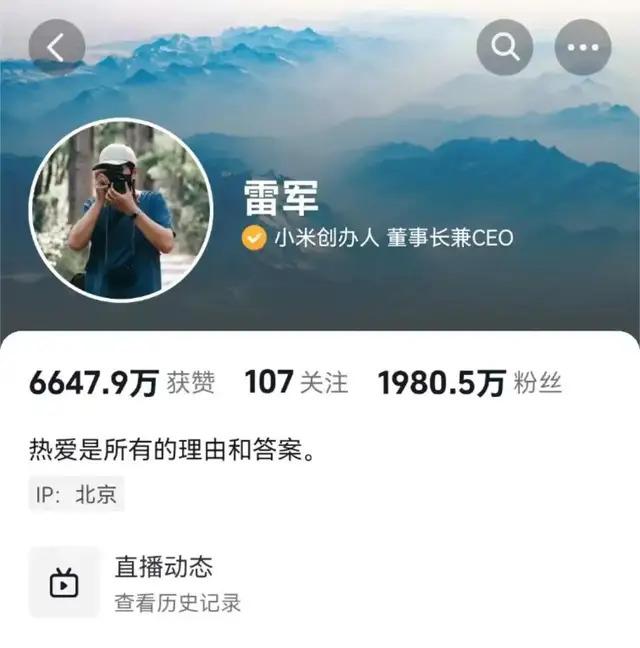Open the three-dot more options menu
This screenshot has width=640, height=648.
point(582,47)
